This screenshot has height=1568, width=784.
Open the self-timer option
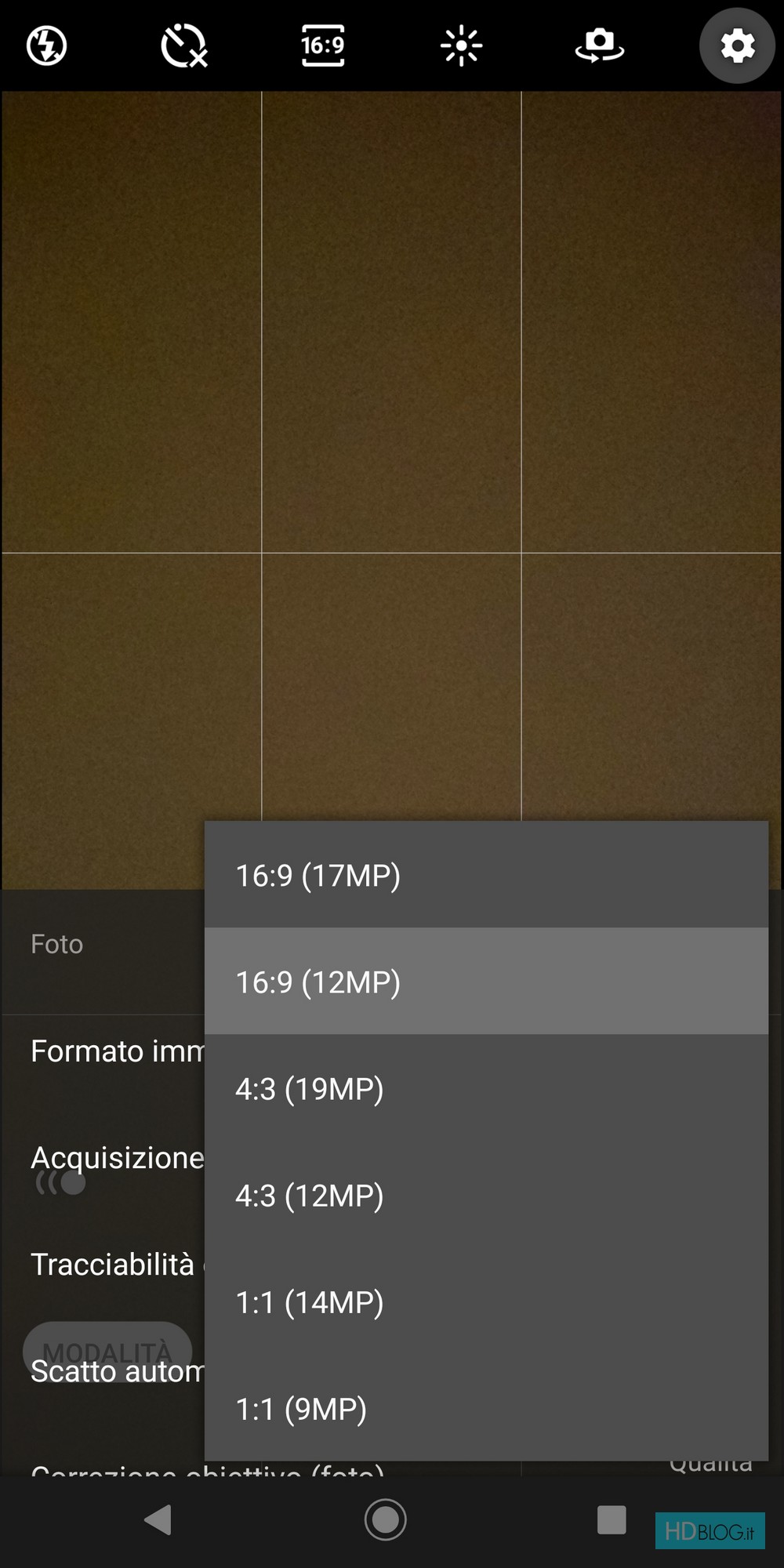184,46
